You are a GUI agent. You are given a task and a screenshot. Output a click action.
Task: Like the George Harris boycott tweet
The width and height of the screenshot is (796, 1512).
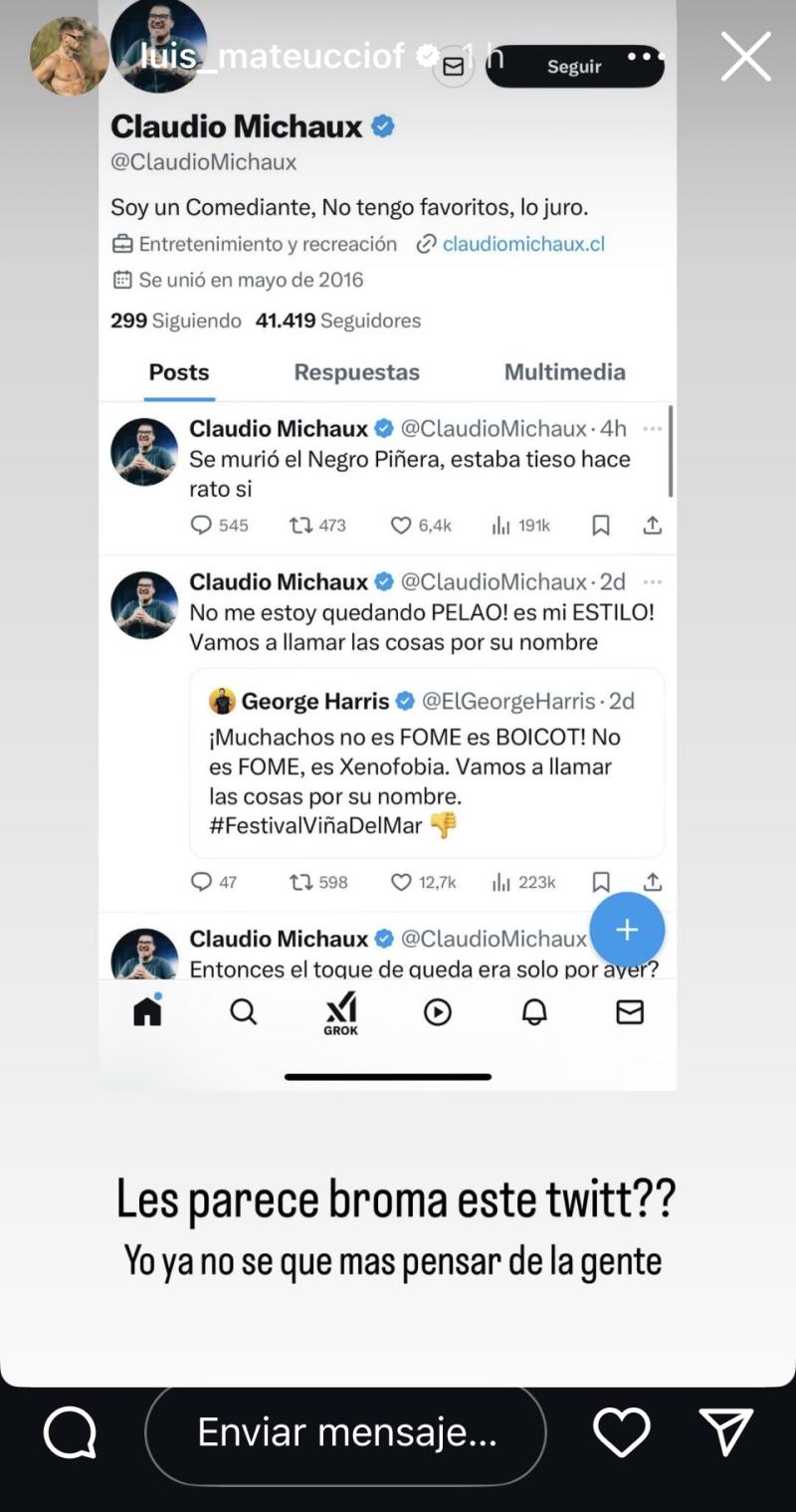coord(402,881)
